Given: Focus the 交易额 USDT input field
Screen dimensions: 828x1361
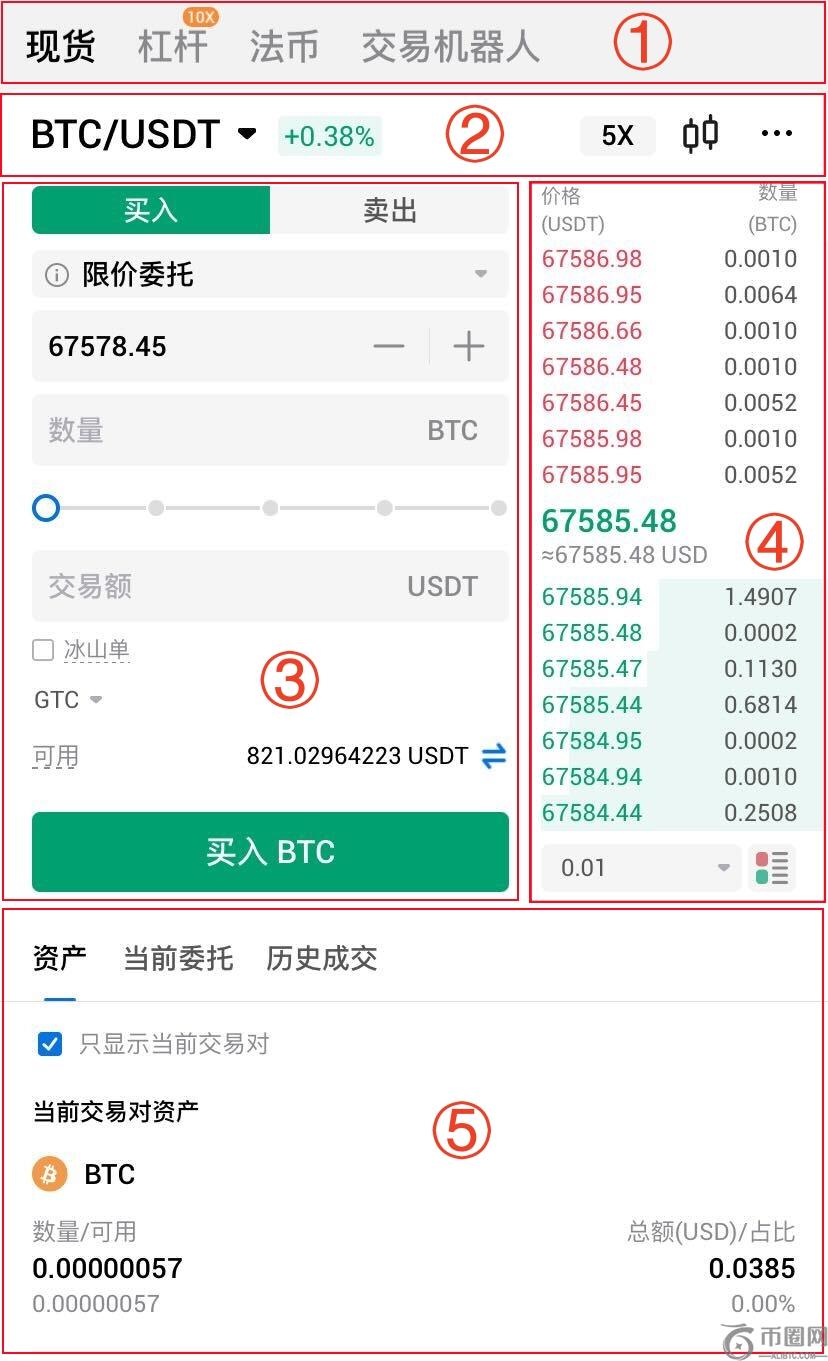Looking at the screenshot, I should tap(270, 586).
